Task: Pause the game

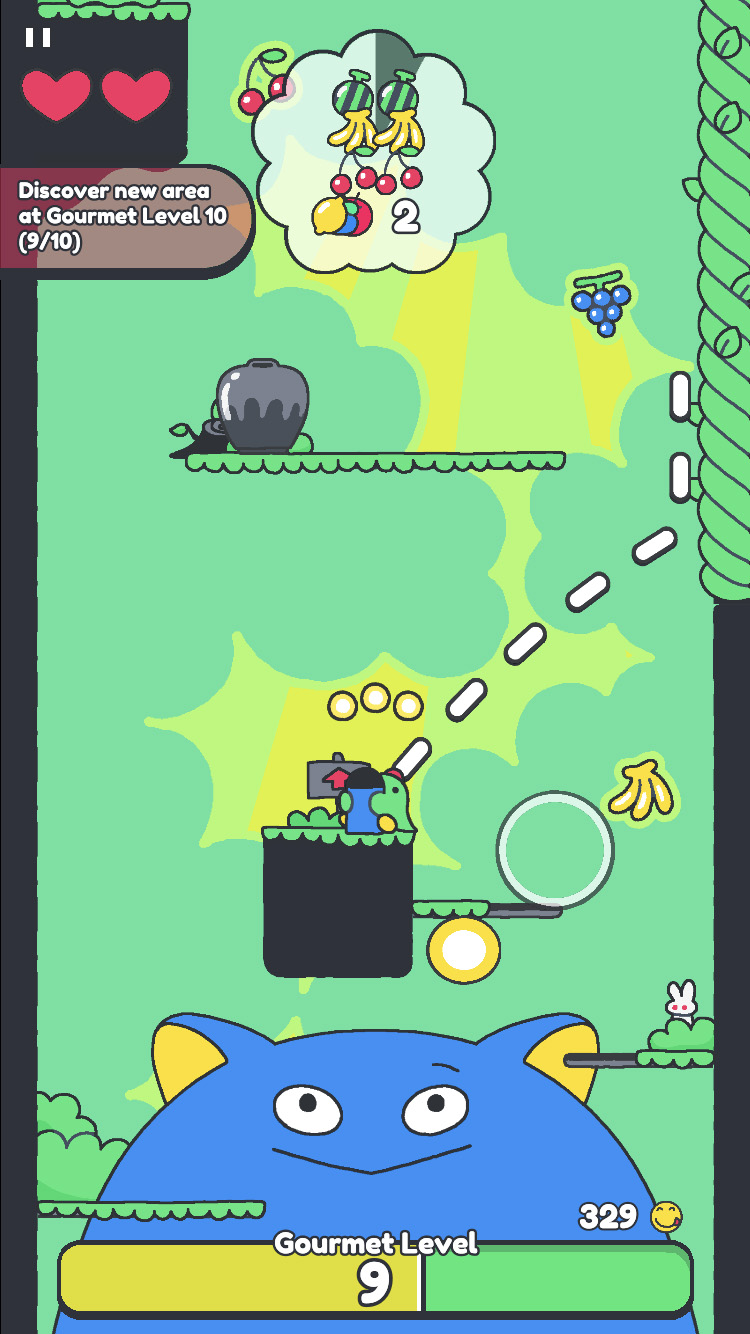Action: click(38, 38)
